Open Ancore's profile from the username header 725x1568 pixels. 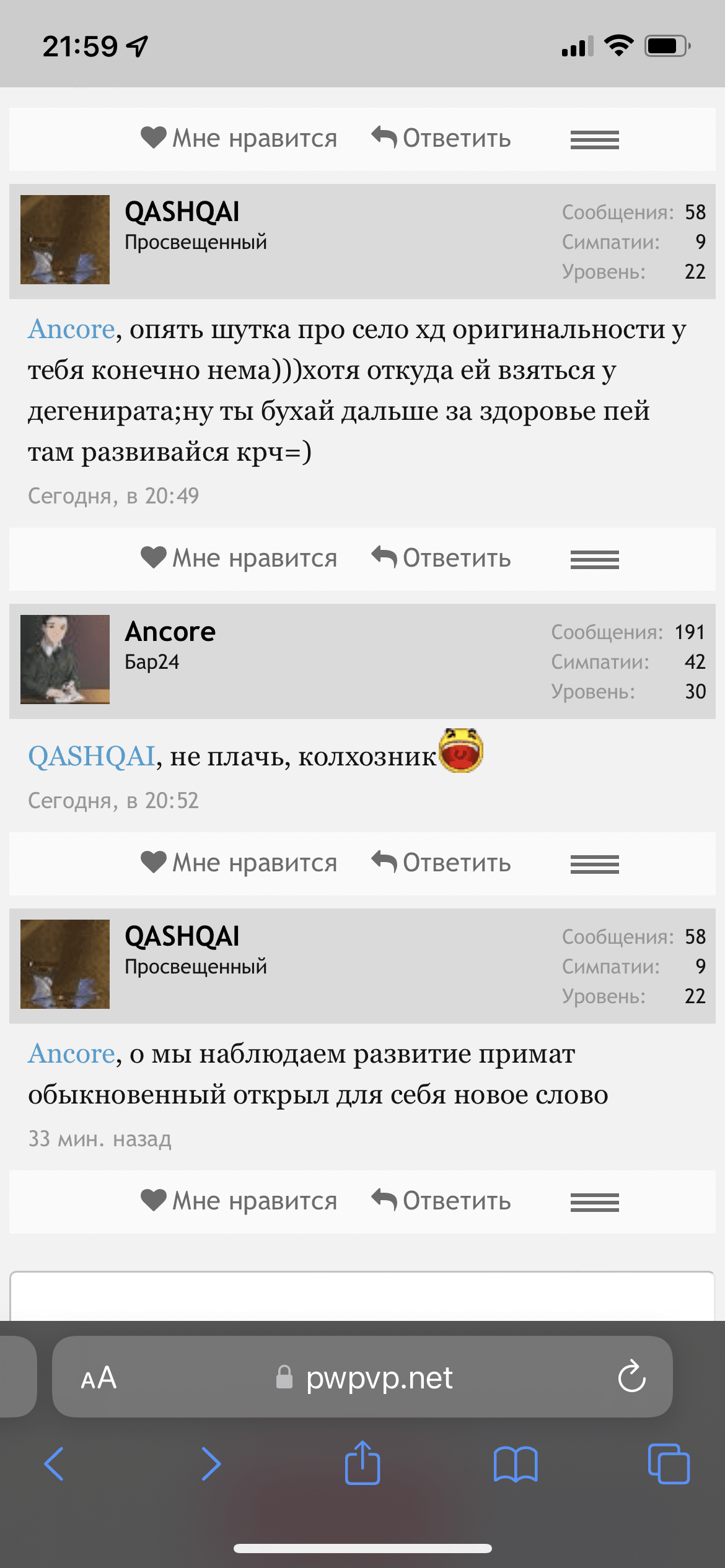(x=170, y=632)
